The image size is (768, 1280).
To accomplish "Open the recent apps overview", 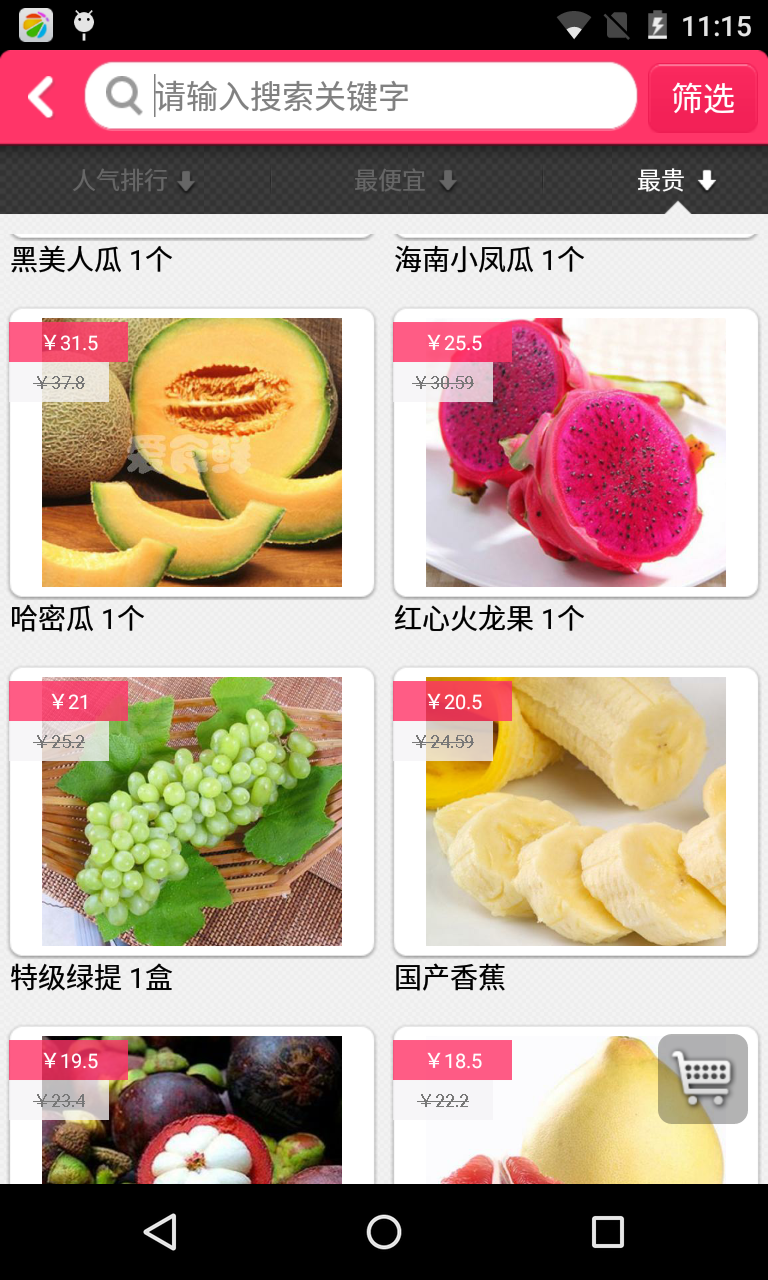I will click(x=607, y=1232).
